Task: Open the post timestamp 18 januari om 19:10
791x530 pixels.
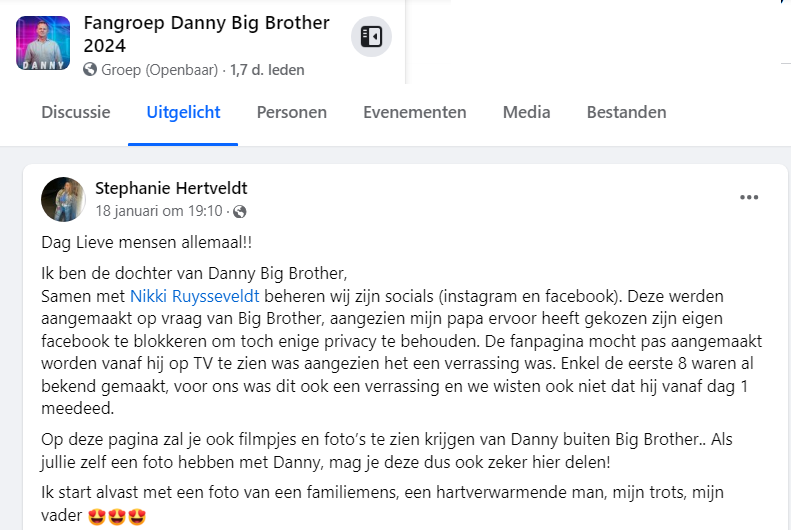Action: tap(158, 211)
